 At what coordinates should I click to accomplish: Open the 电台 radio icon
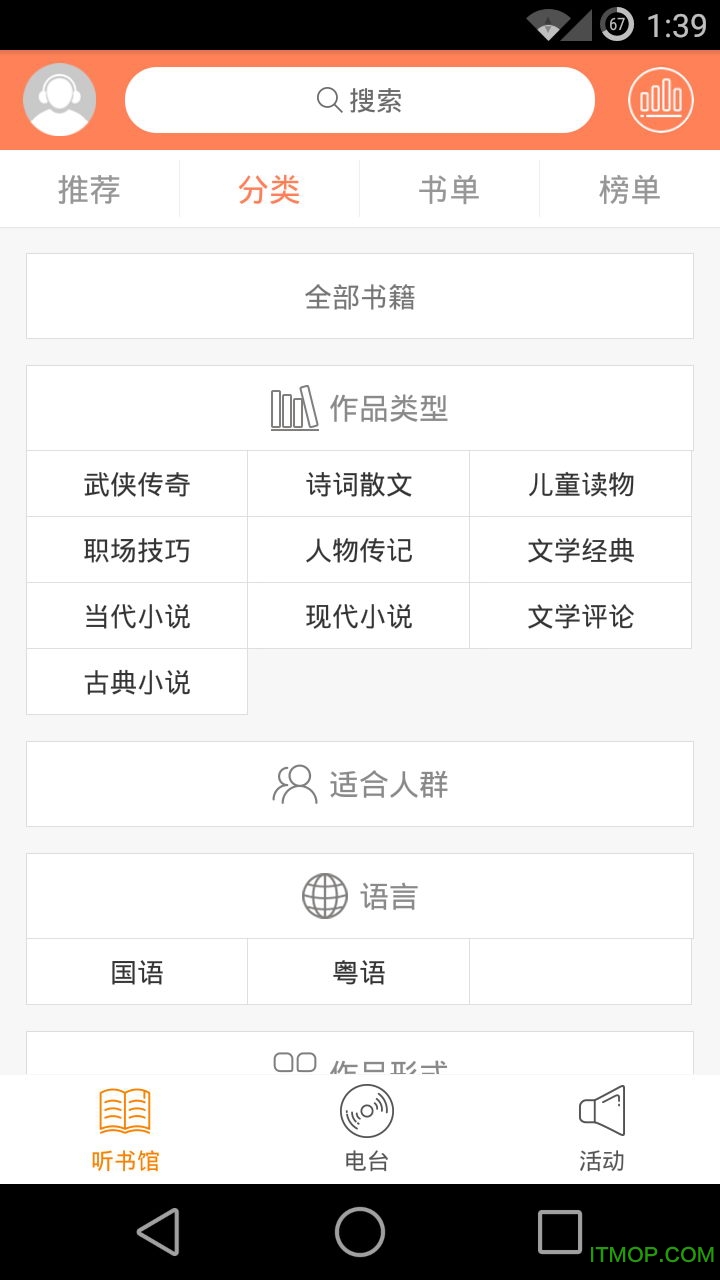coord(365,1110)
